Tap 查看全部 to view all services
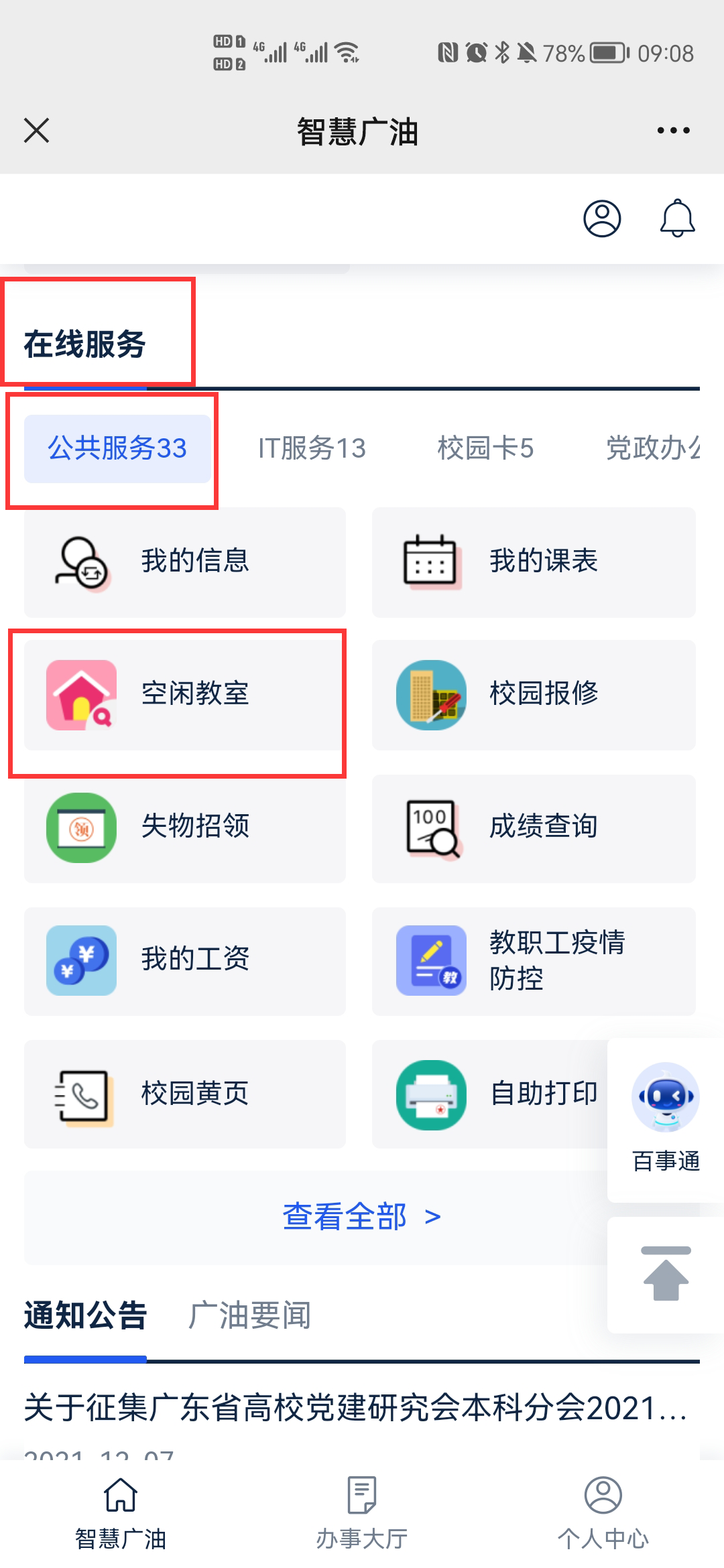This screenshot has height=1568, width=724. pyautogui.click(x=361, y=1216)
